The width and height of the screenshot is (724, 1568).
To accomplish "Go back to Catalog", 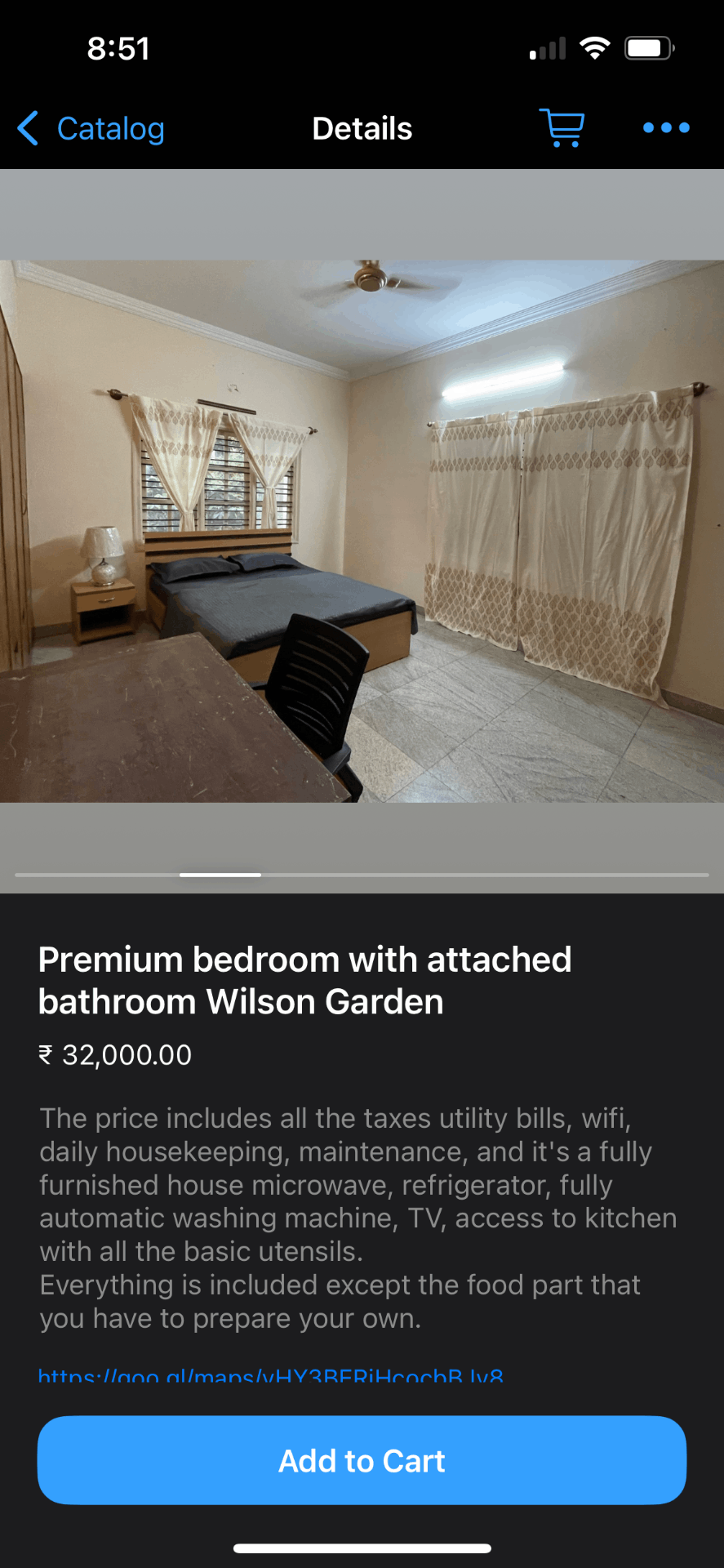I will [x=91, y=129].
